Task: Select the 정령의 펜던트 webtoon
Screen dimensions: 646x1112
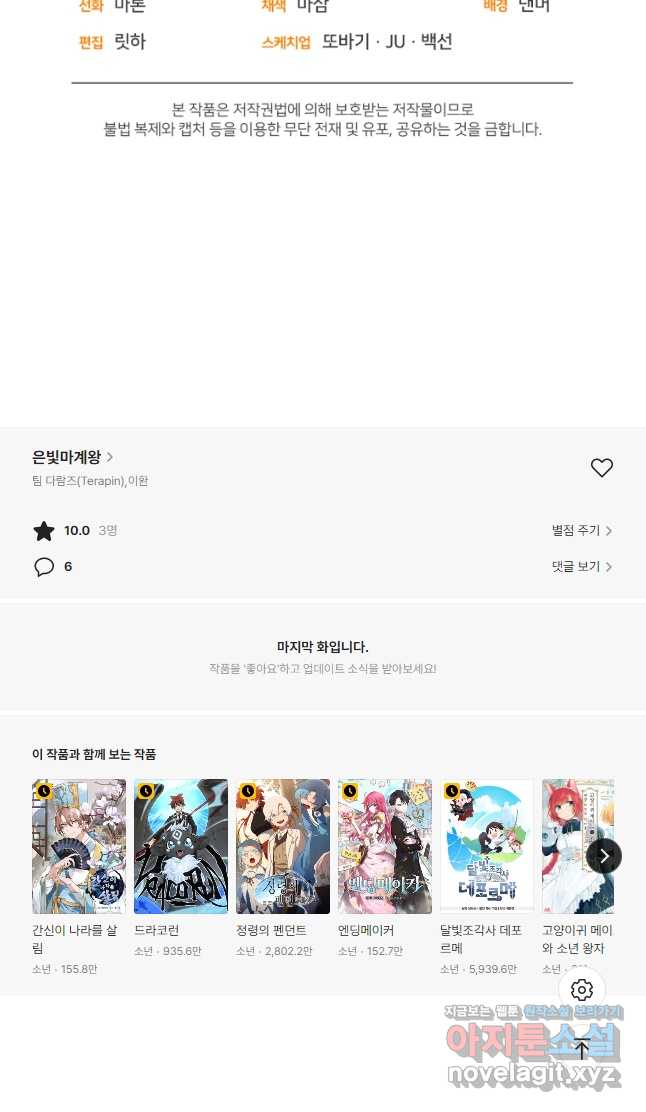Action: tap(283, 869)
